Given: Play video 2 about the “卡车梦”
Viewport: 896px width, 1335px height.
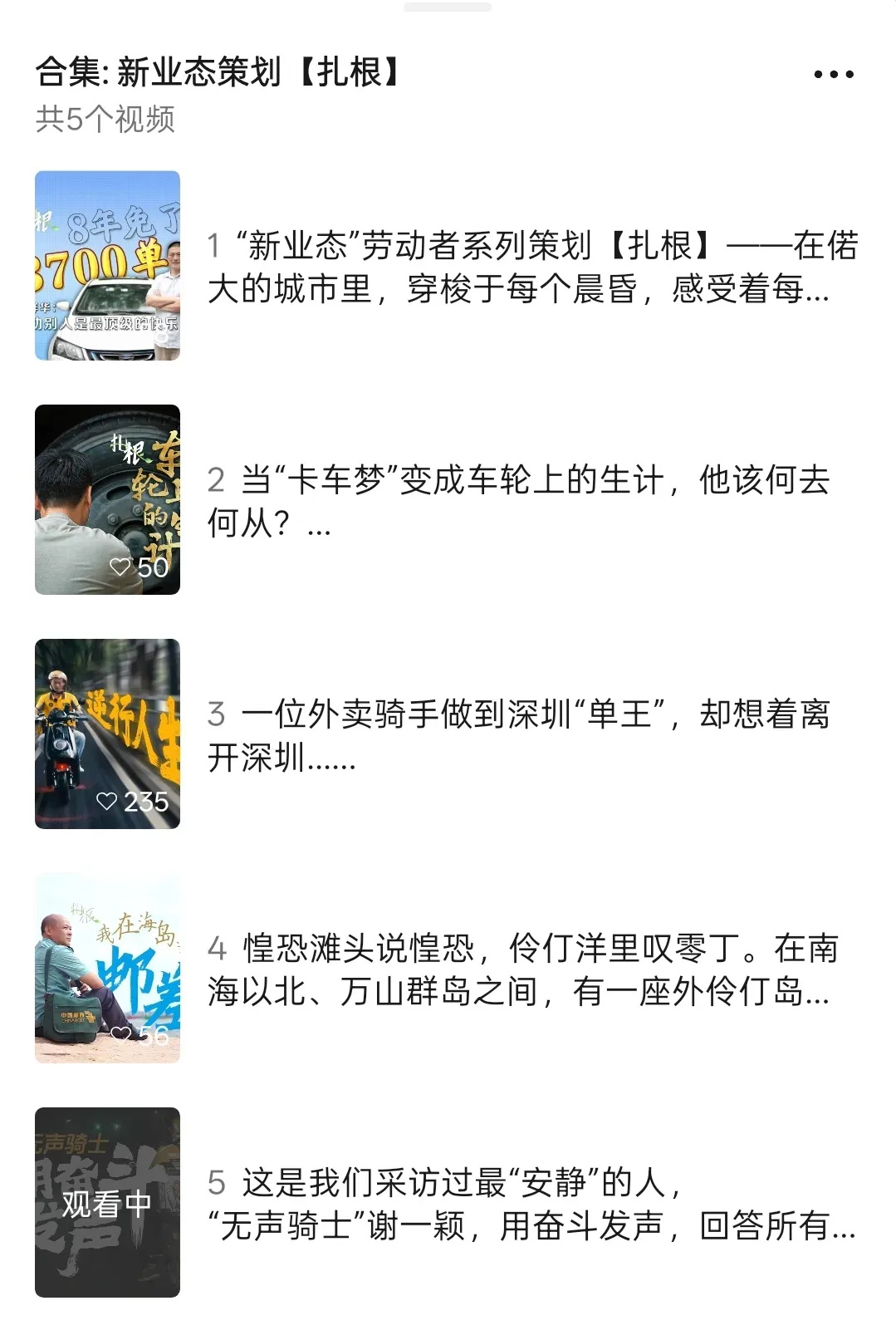Looking at the screenshot, I should click(518, 501).
